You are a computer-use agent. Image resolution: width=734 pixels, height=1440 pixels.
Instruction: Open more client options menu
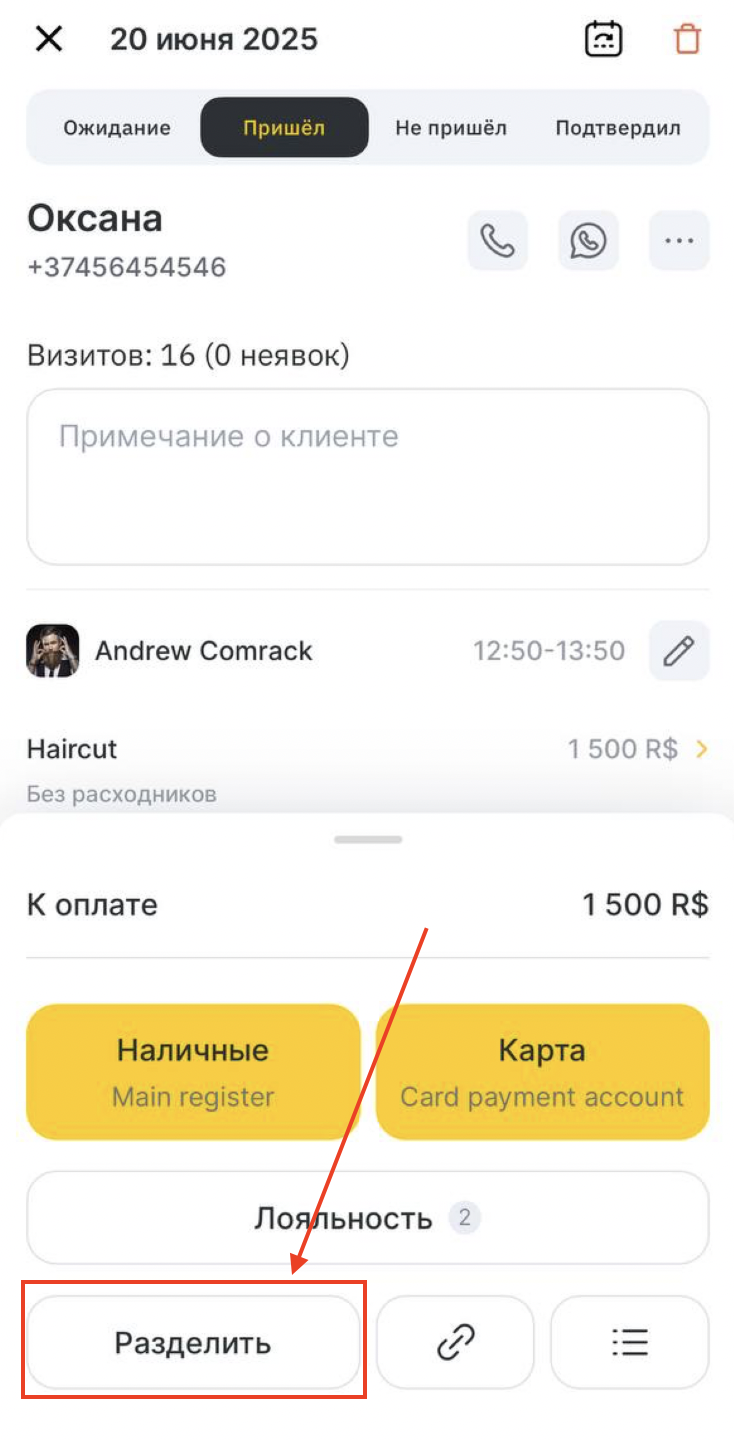click(679, 241)
